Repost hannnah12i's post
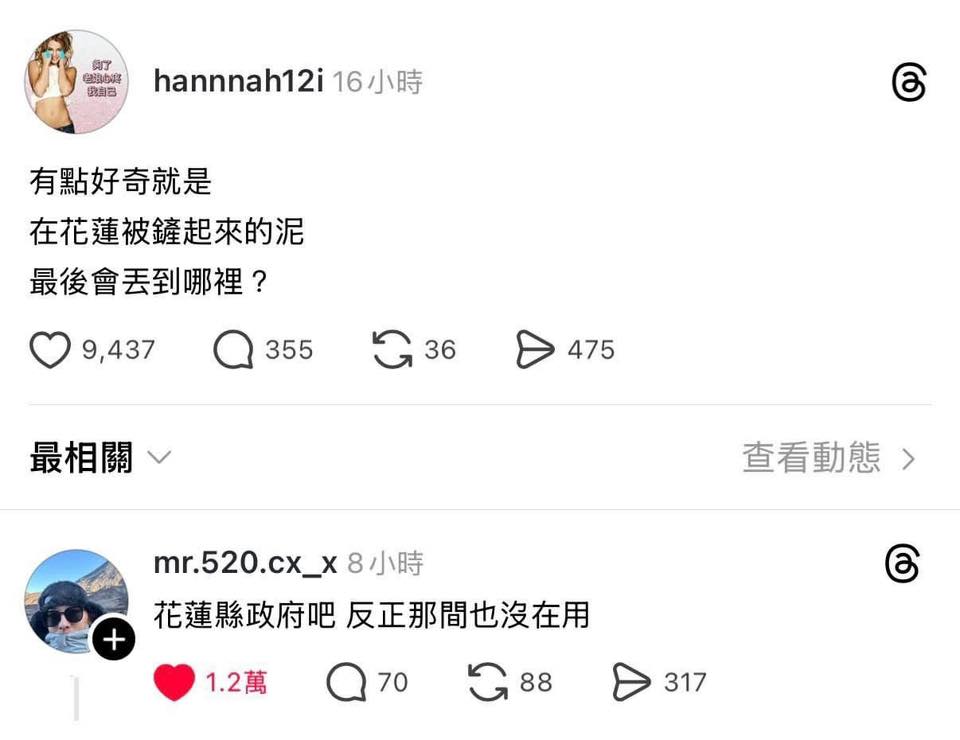Screen dimensions: 960x740 (x=392, y=350)
